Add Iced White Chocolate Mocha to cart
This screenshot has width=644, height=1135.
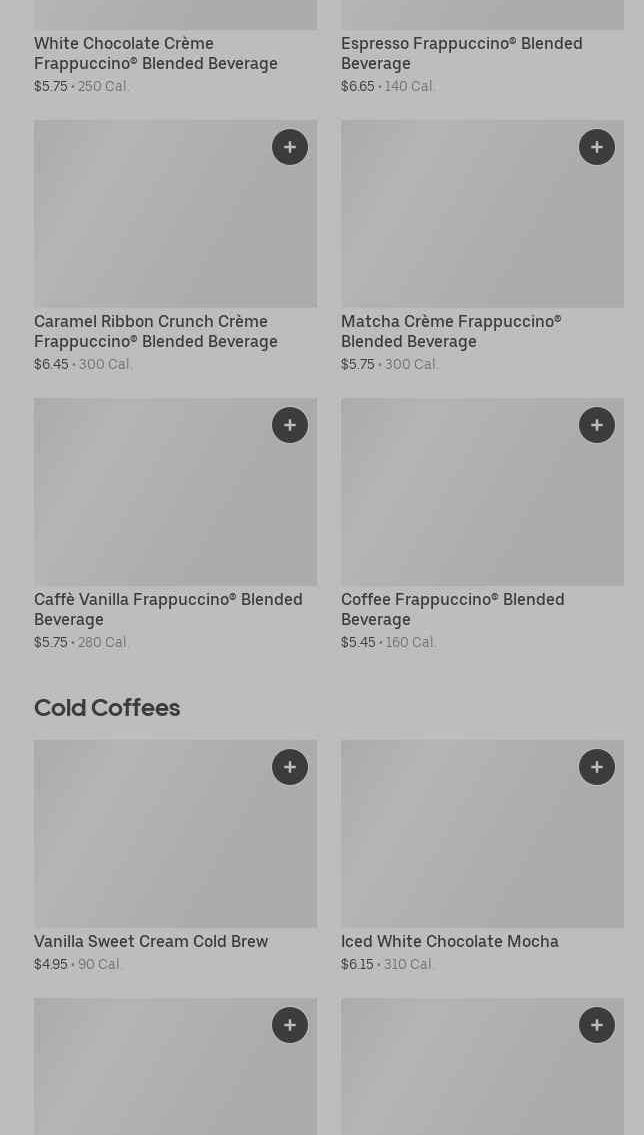[x=597, y=767]
